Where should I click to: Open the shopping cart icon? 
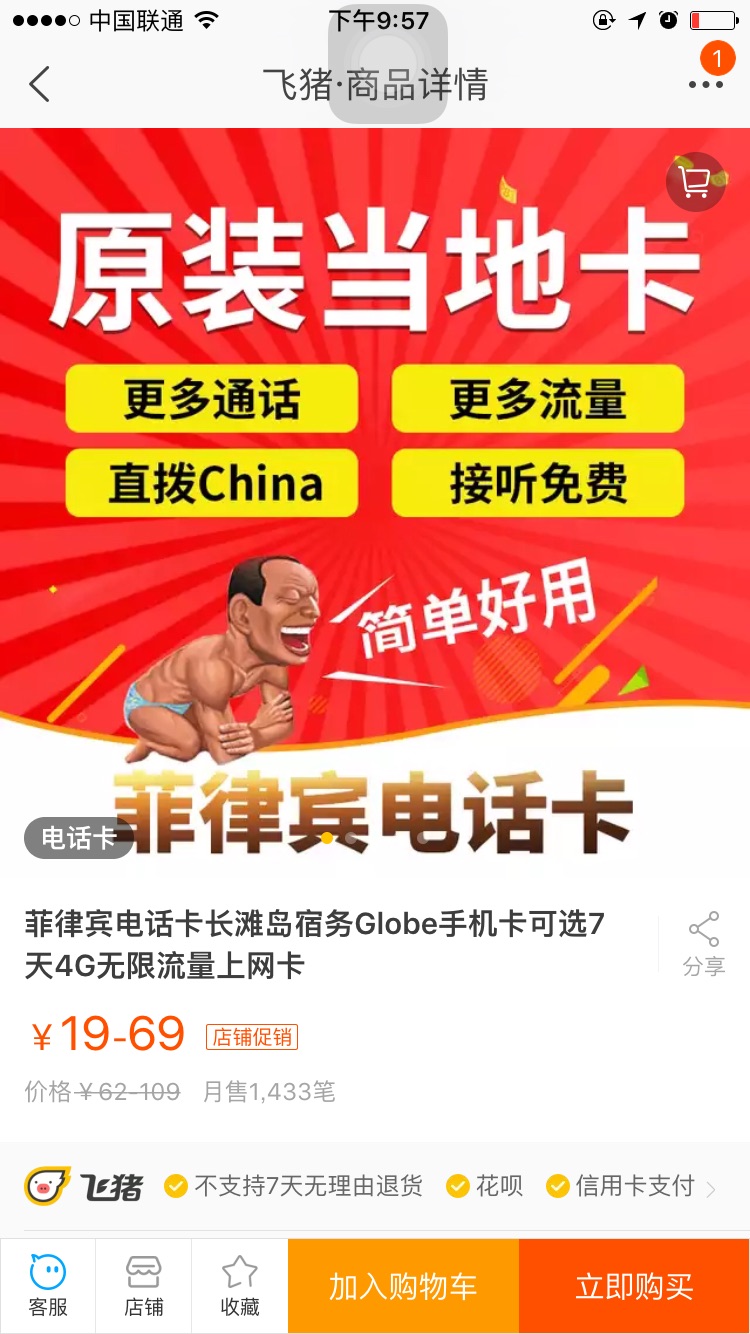[x=695, y=182]
